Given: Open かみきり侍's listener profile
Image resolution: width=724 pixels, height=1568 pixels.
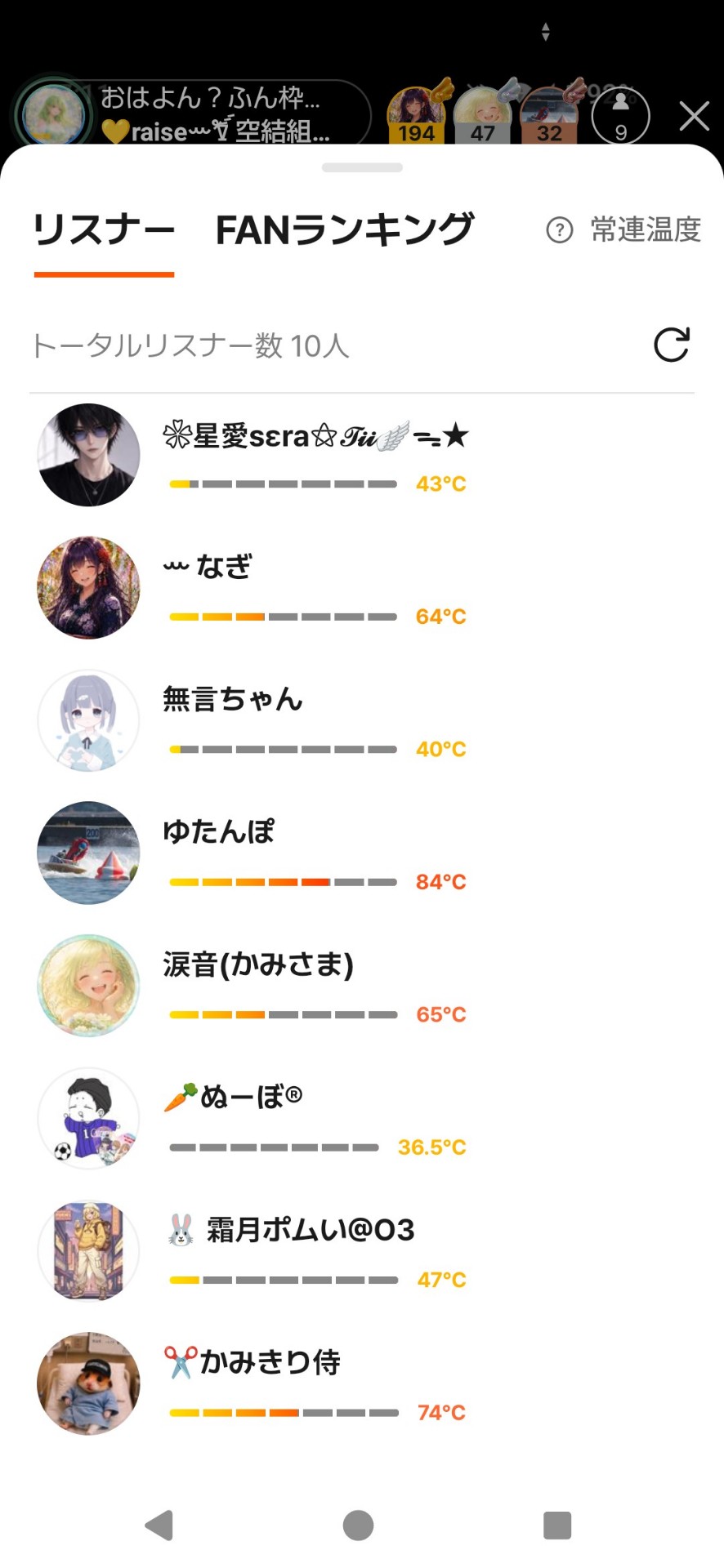Looking at the screenshot, I should 362,1383.
